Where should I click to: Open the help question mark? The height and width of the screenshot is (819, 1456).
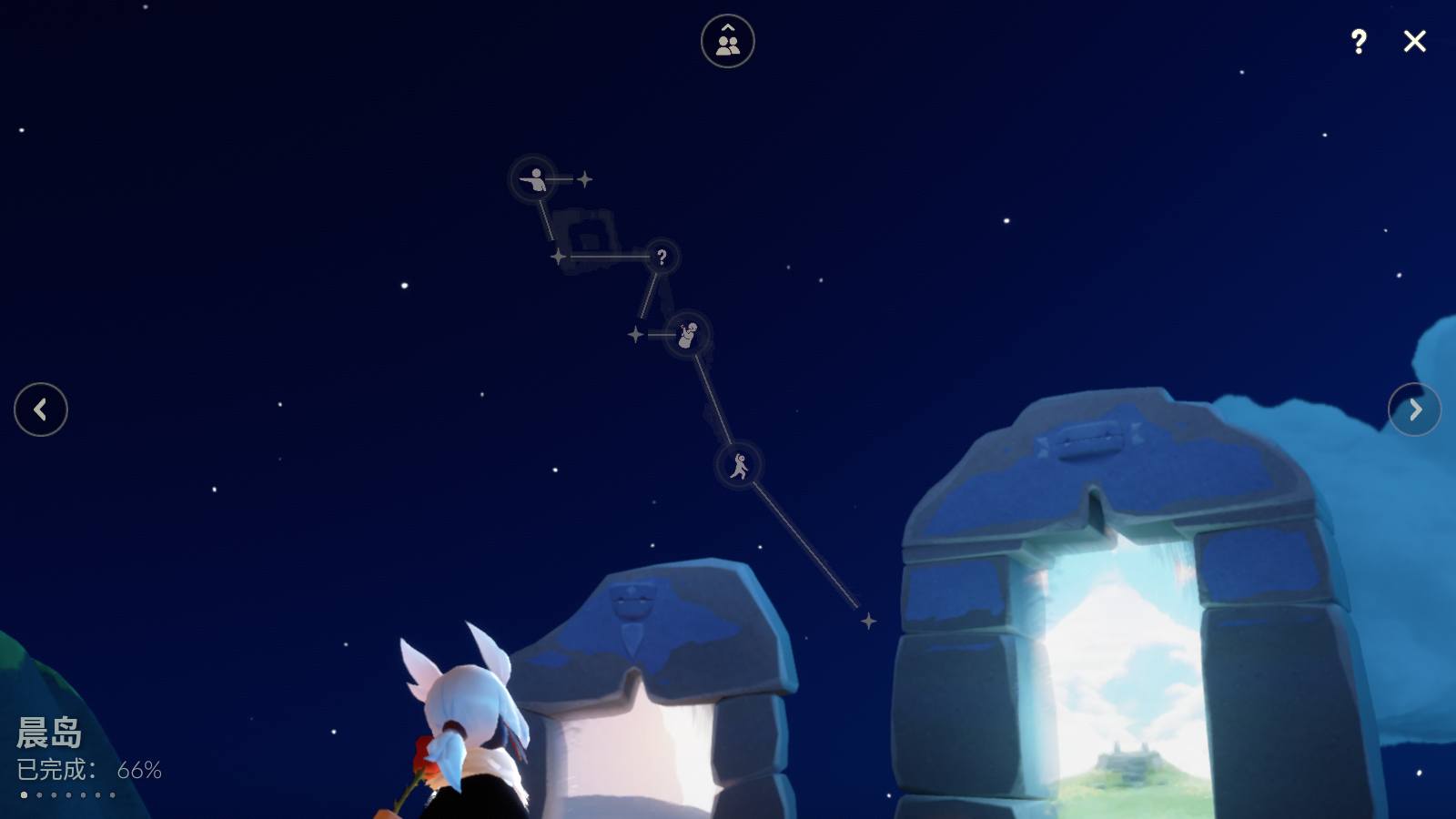[1358, 41]
